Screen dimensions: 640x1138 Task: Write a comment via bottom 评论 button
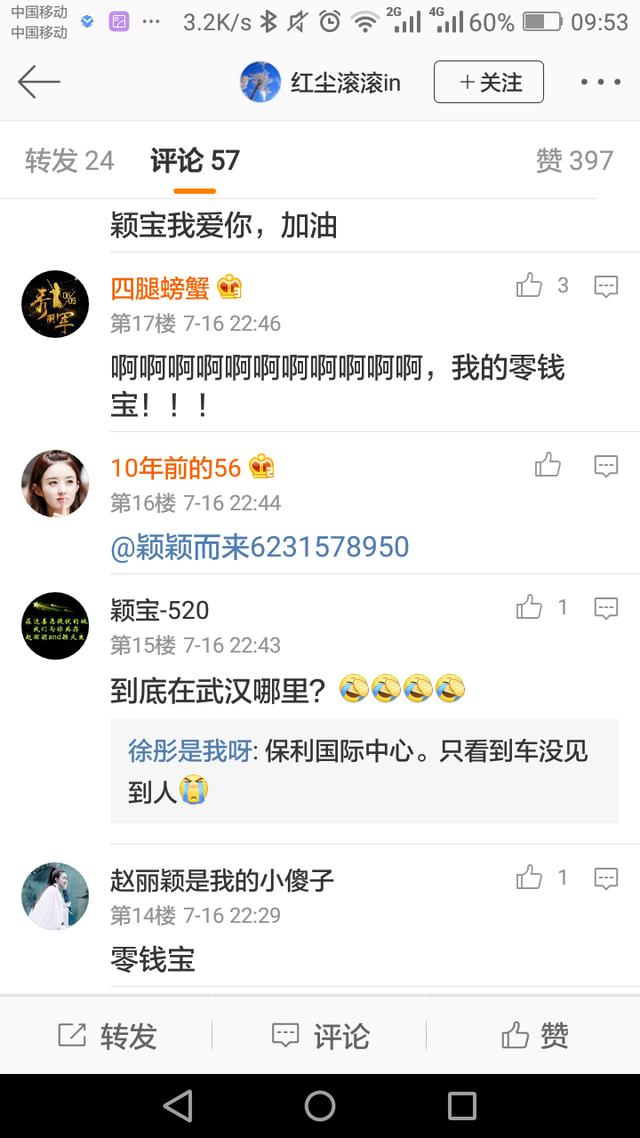tap(320, 1035)
